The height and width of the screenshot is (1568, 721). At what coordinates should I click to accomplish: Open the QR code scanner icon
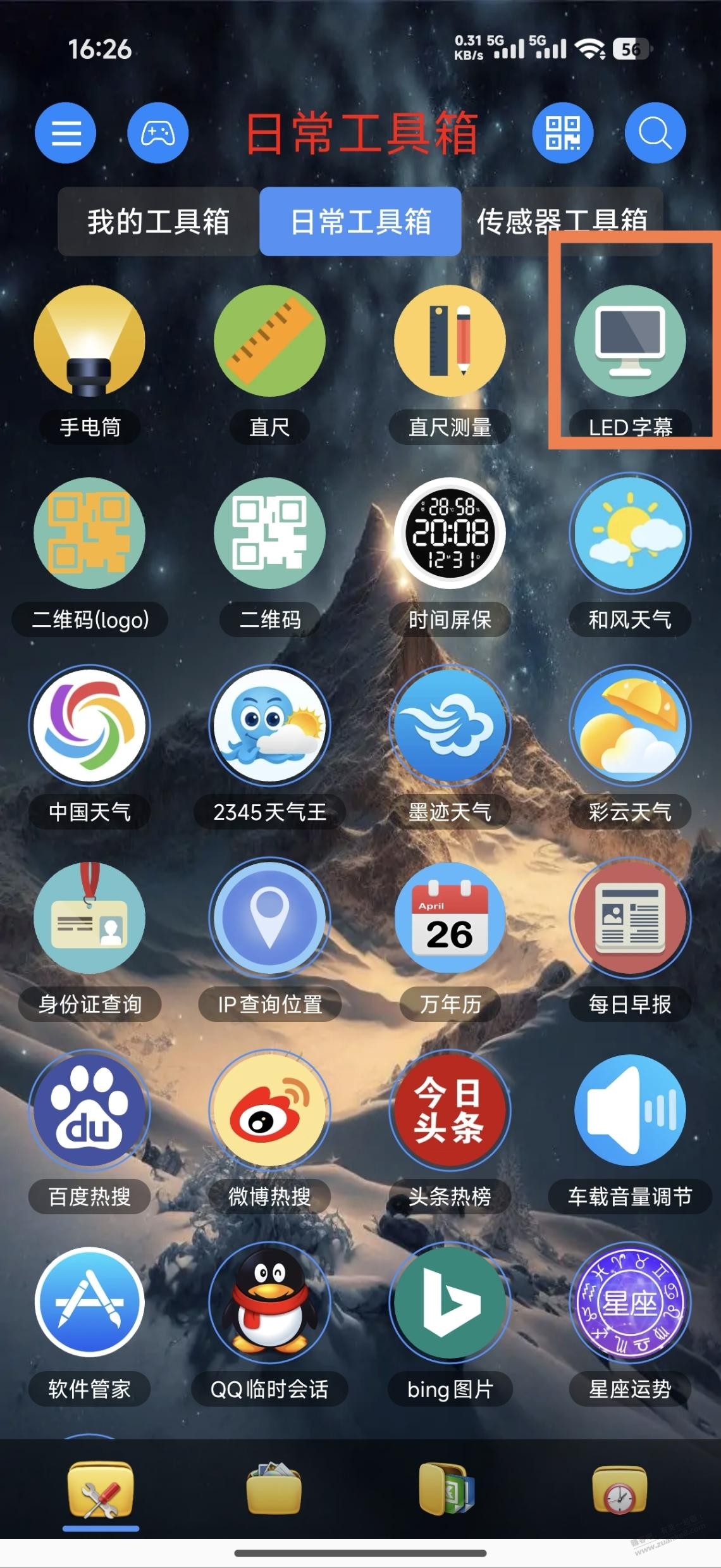pyautogui.click(x=562, y=133)
